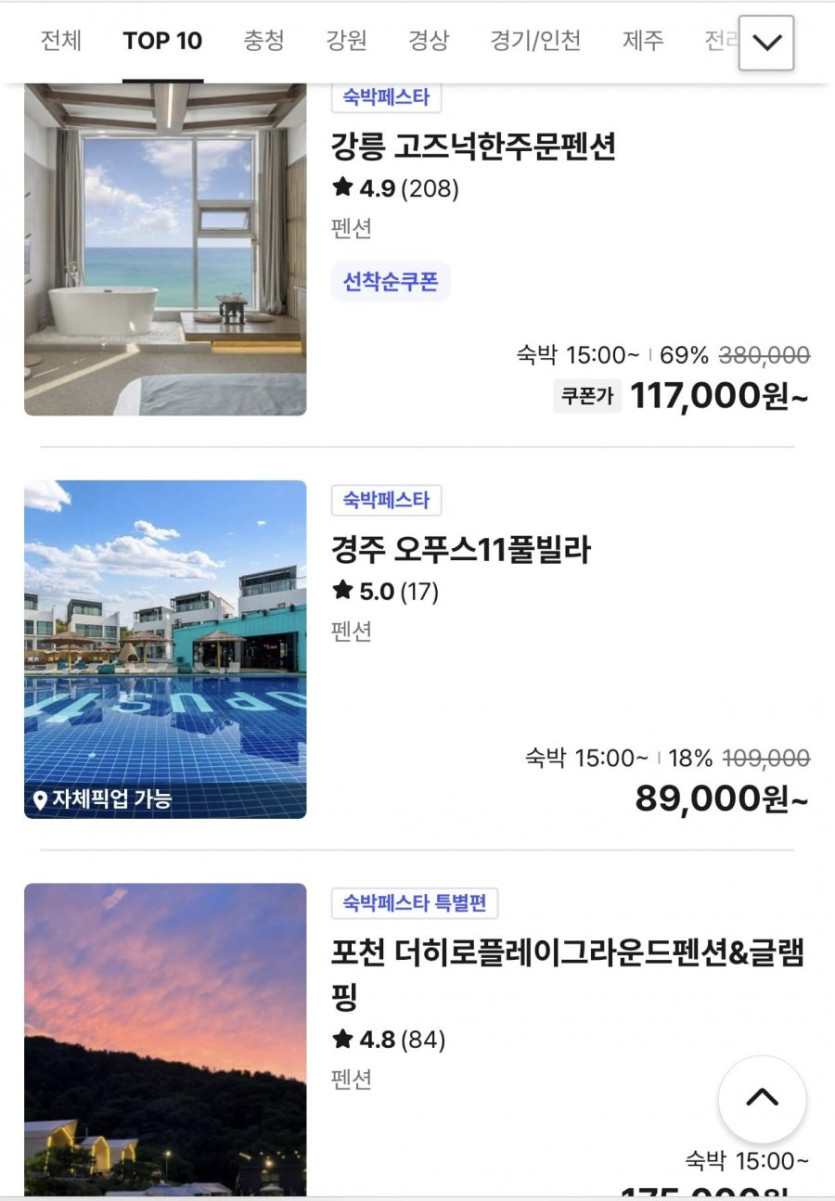Jump back to top with the up arrow
Screen dimensions: 835x1201
pos(762,1098)
